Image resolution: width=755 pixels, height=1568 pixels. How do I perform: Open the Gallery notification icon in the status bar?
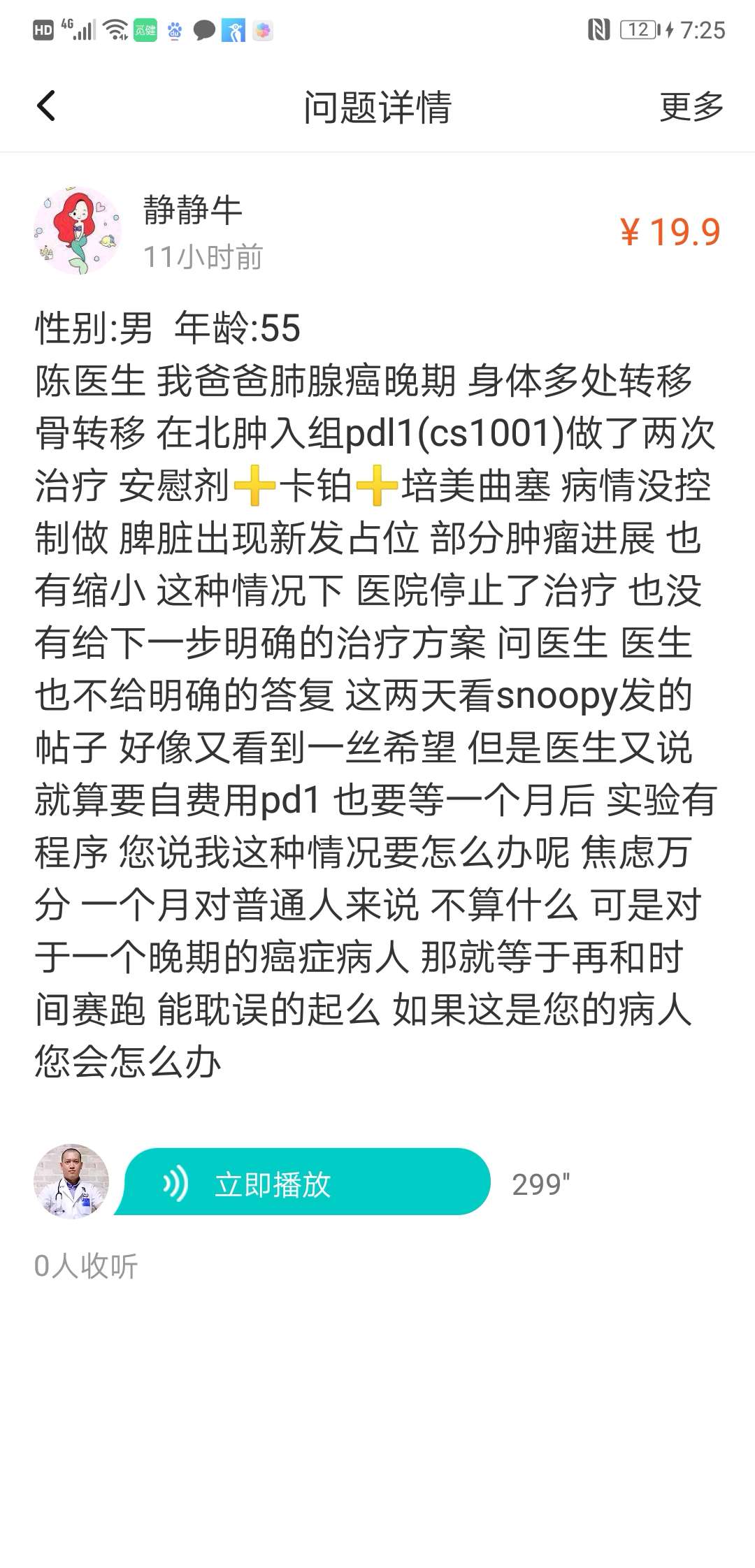pyautogui.click(x=264, y=29)
